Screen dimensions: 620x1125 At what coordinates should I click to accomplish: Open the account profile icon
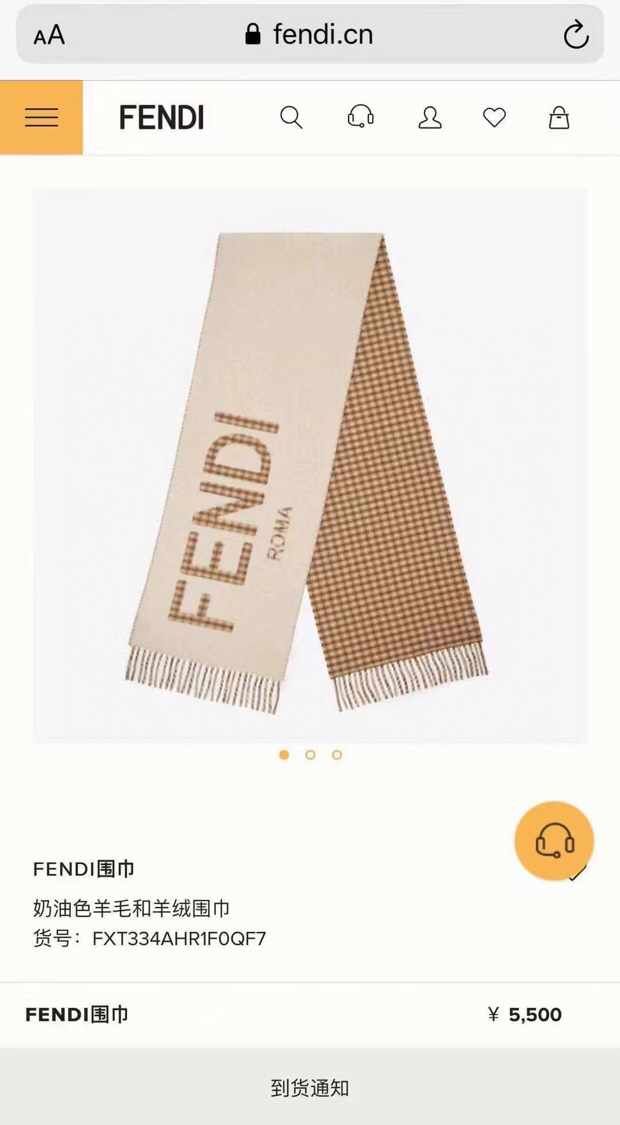430,118
